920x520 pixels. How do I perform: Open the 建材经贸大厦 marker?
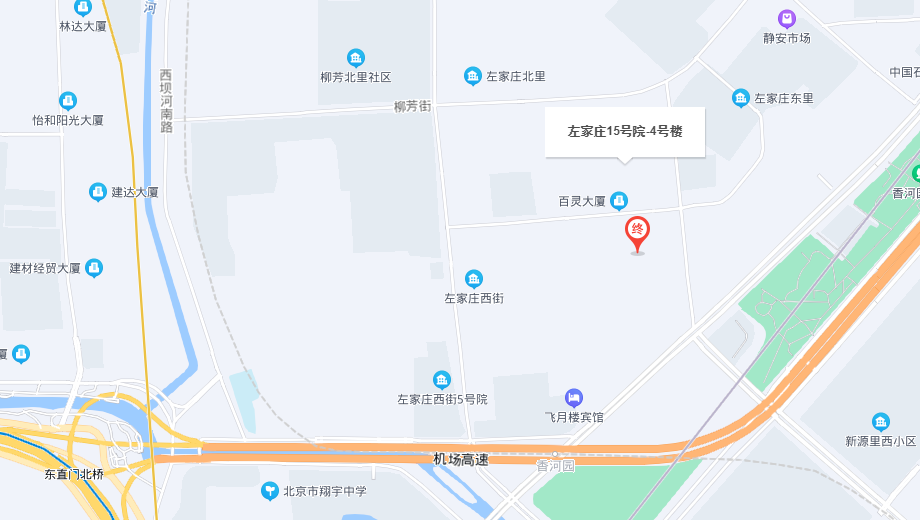[94, 268]
